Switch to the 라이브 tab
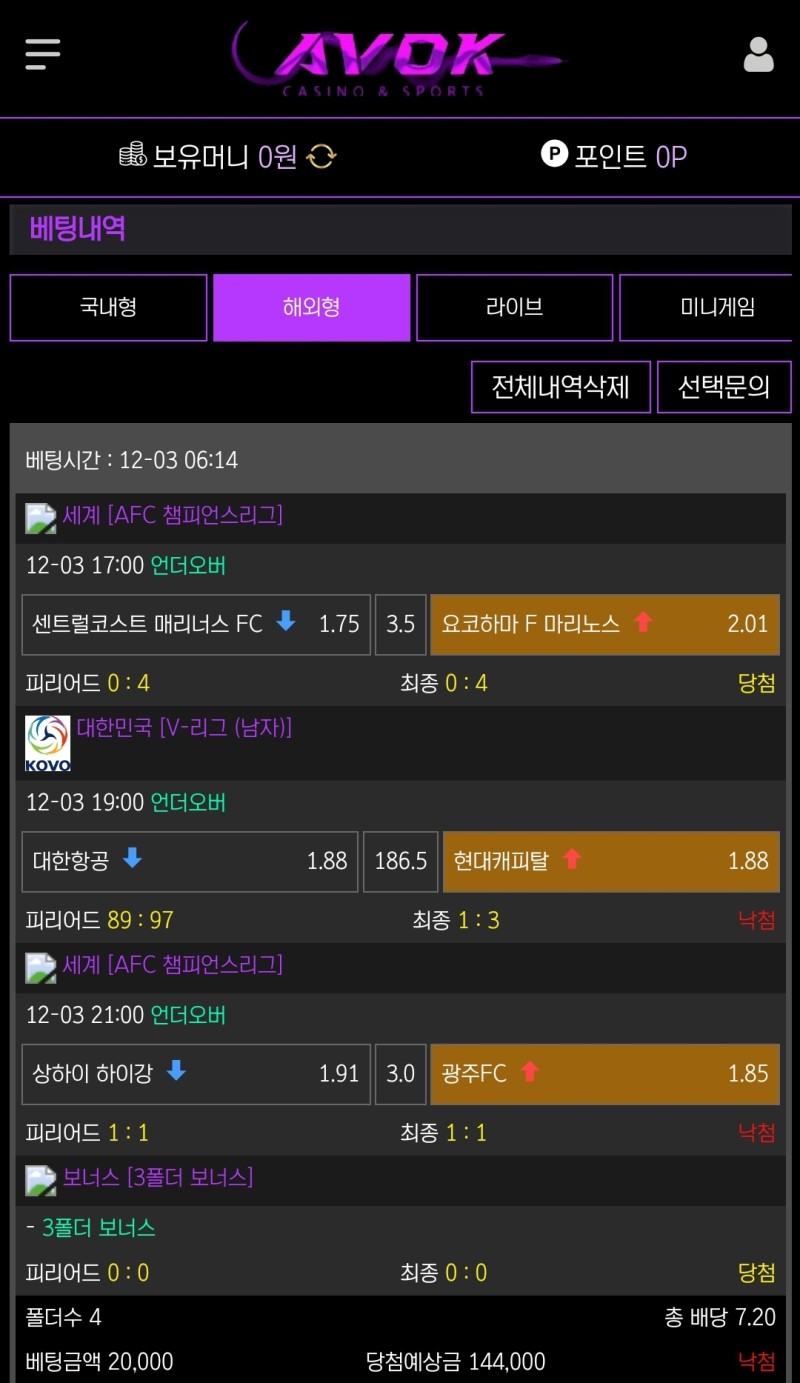 [514, 307]
